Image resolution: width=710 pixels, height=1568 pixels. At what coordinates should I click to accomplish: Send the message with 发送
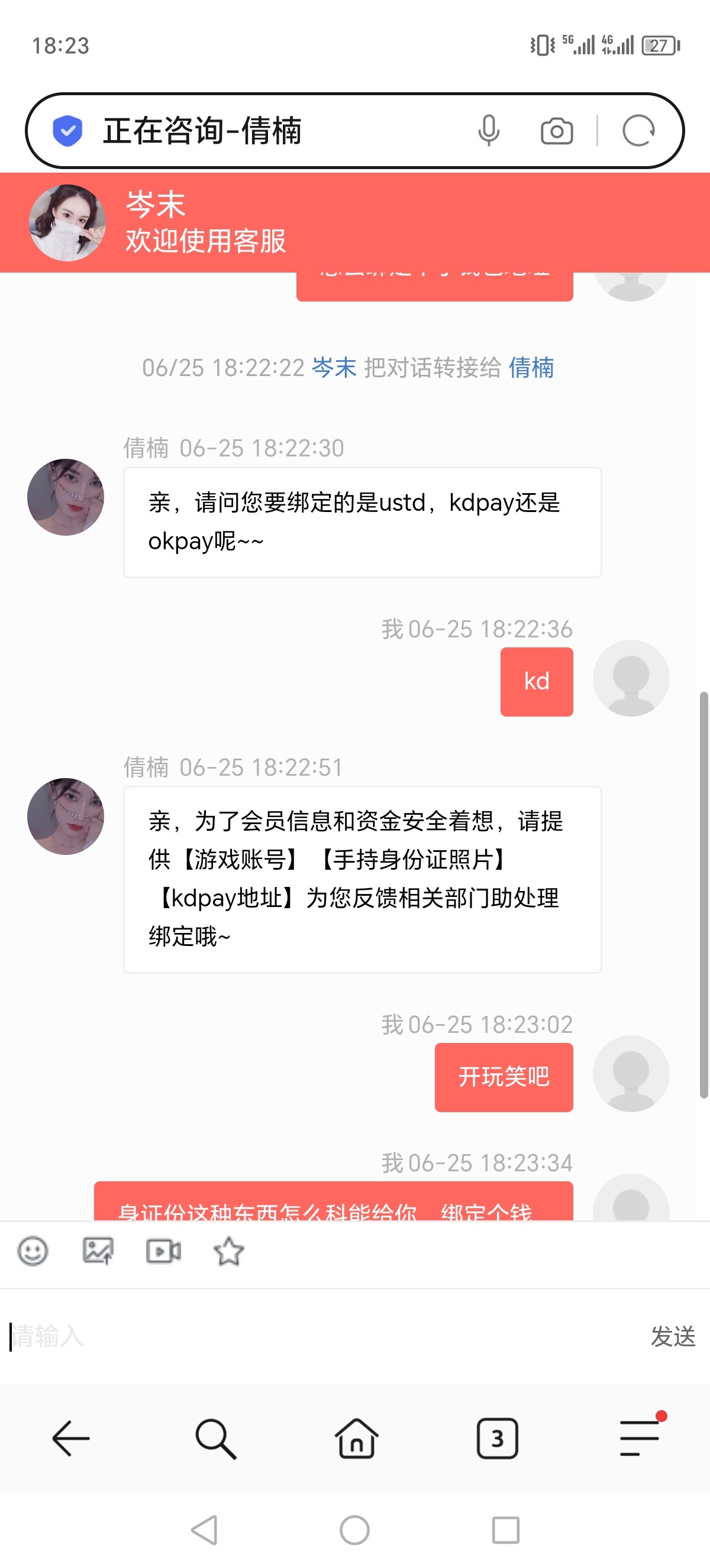point(672,1337)
